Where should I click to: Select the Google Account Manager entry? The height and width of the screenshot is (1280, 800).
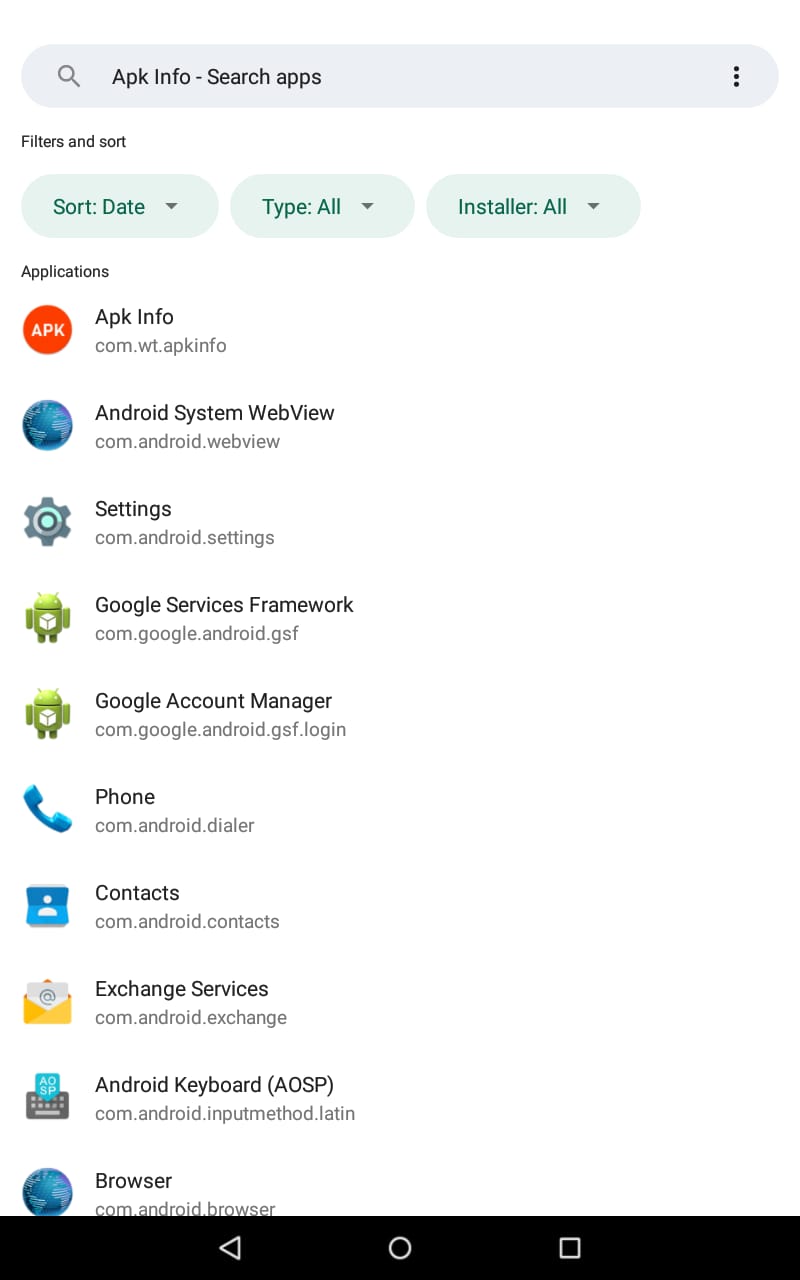click(x=213, y=714)
